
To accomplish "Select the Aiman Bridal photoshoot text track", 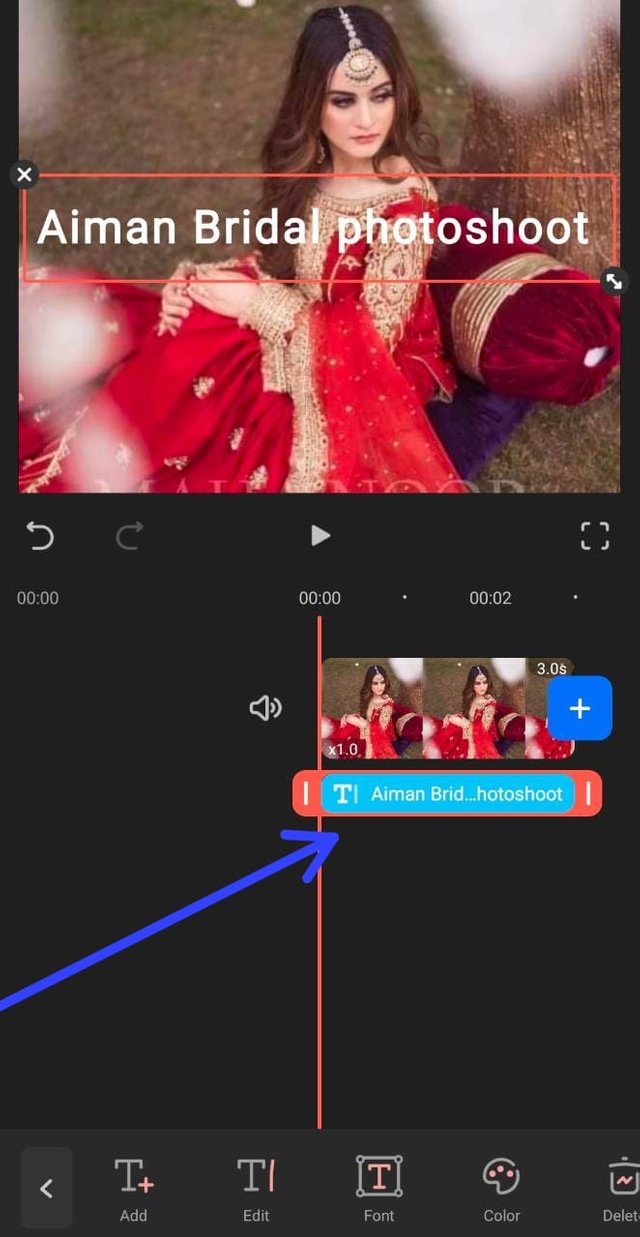I will pos(448,794).
